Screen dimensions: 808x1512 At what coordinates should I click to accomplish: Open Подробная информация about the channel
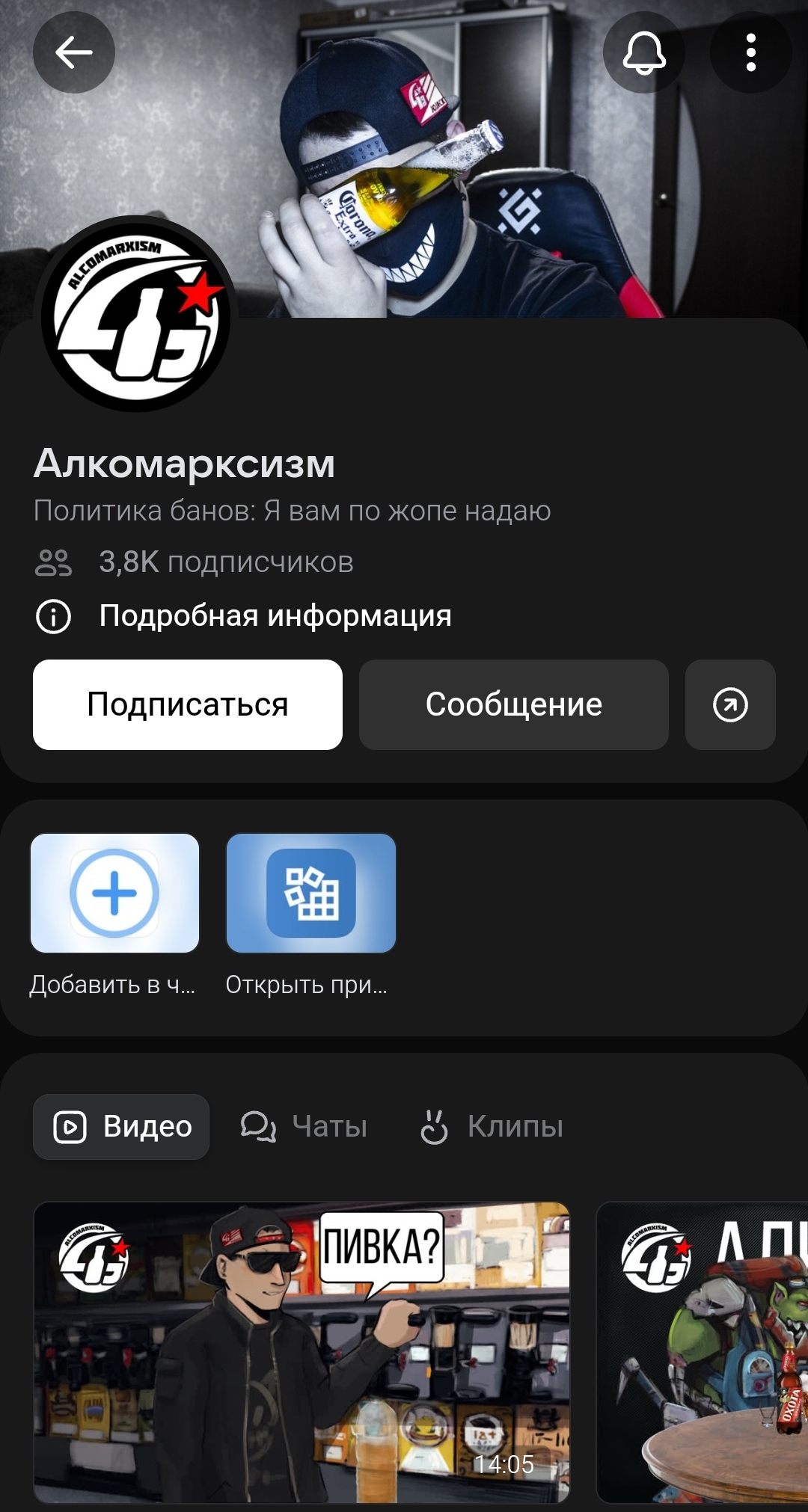(x=275, y=616)
